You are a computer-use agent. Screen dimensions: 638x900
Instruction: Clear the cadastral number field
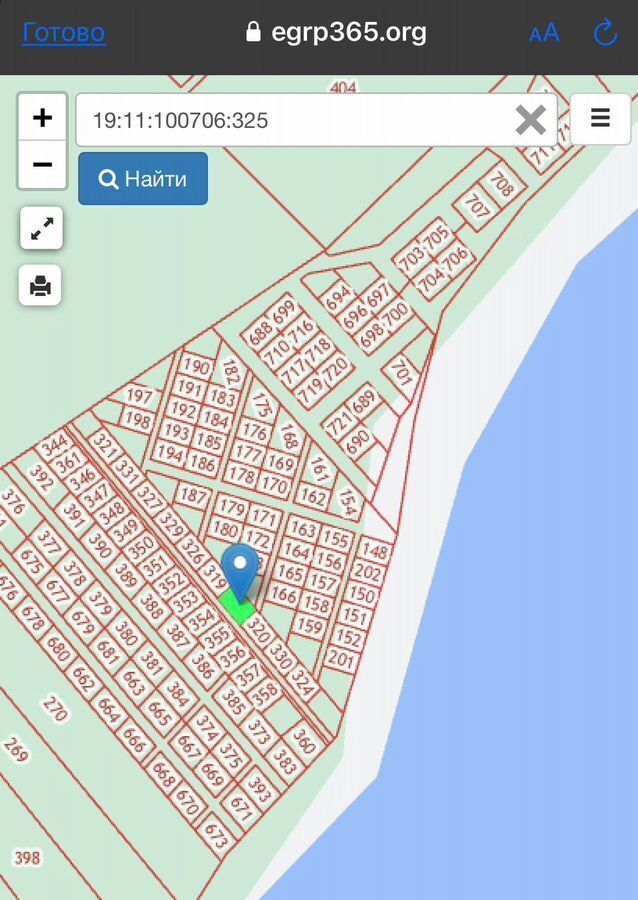[530, 121]
